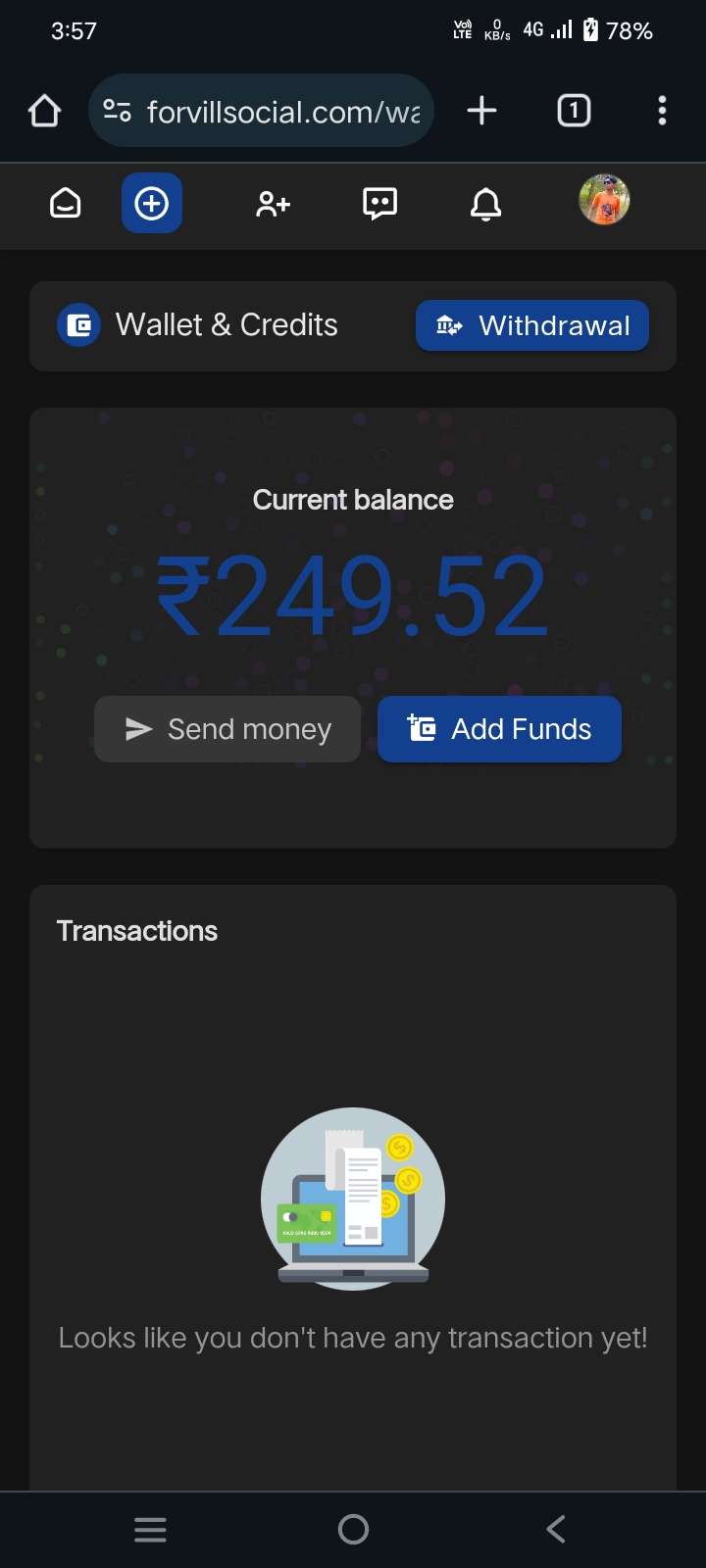
Task: Go to the site home feed icon
Action: point(66,204)
